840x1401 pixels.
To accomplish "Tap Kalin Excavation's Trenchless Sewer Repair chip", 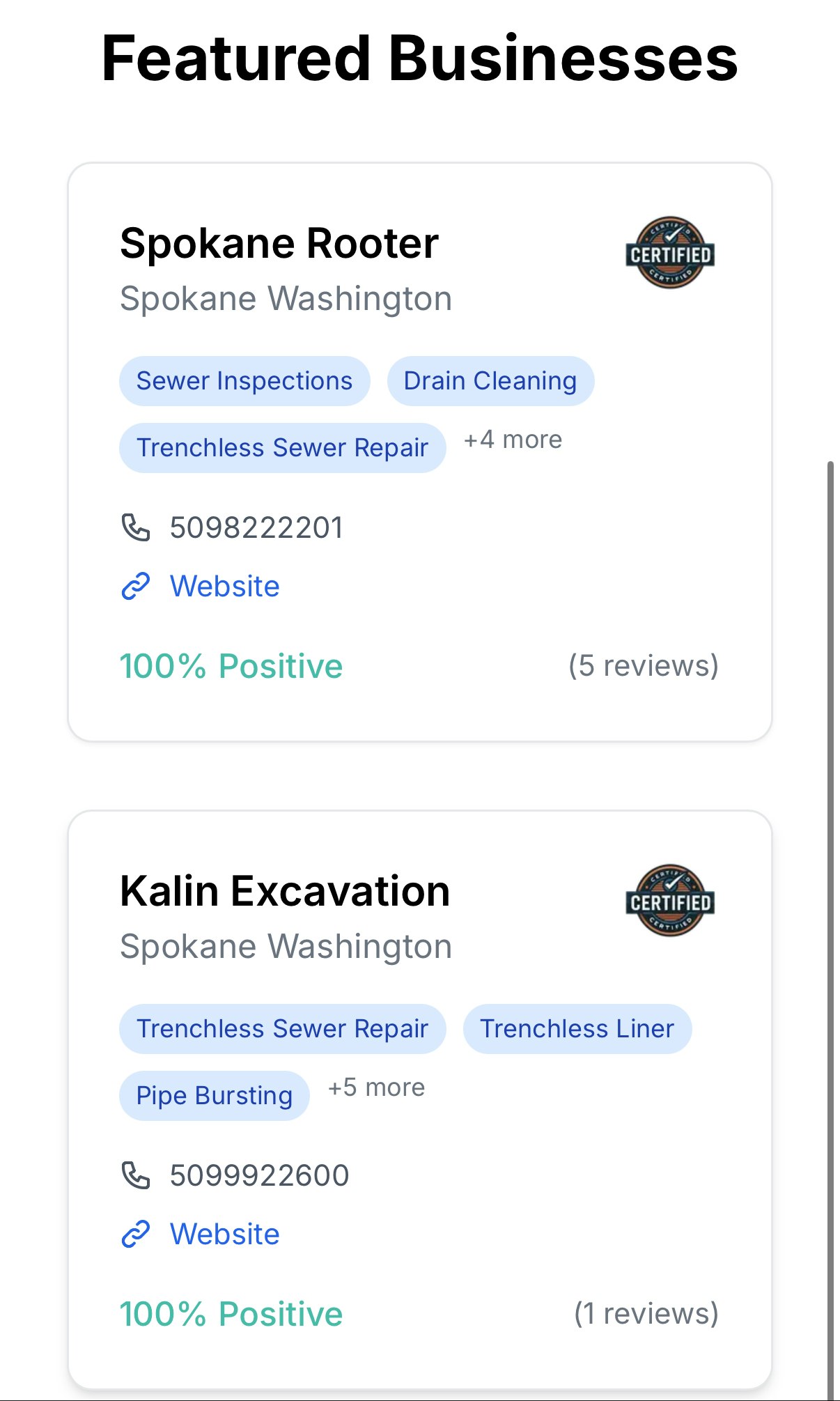I will (x=282, y=1029).
